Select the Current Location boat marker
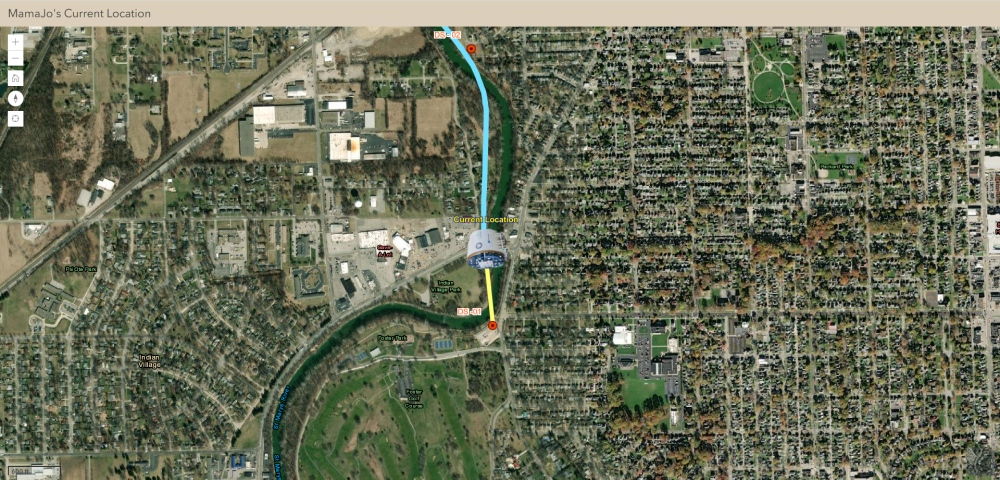This screenshot has width=1000, height=480. (487, 248)
